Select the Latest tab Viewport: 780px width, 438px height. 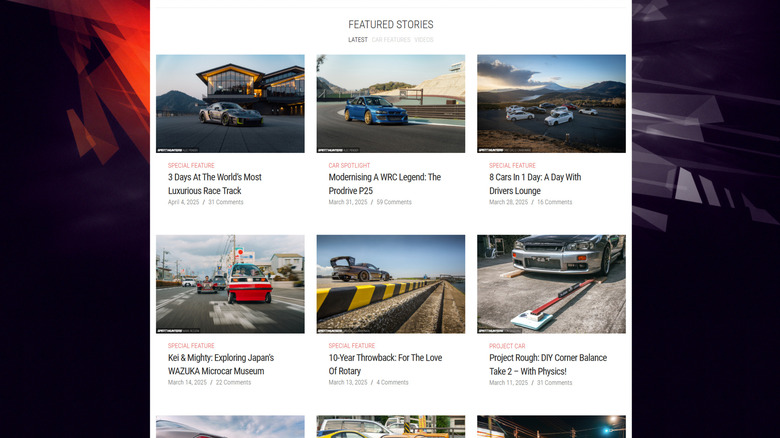coord(358,40)
